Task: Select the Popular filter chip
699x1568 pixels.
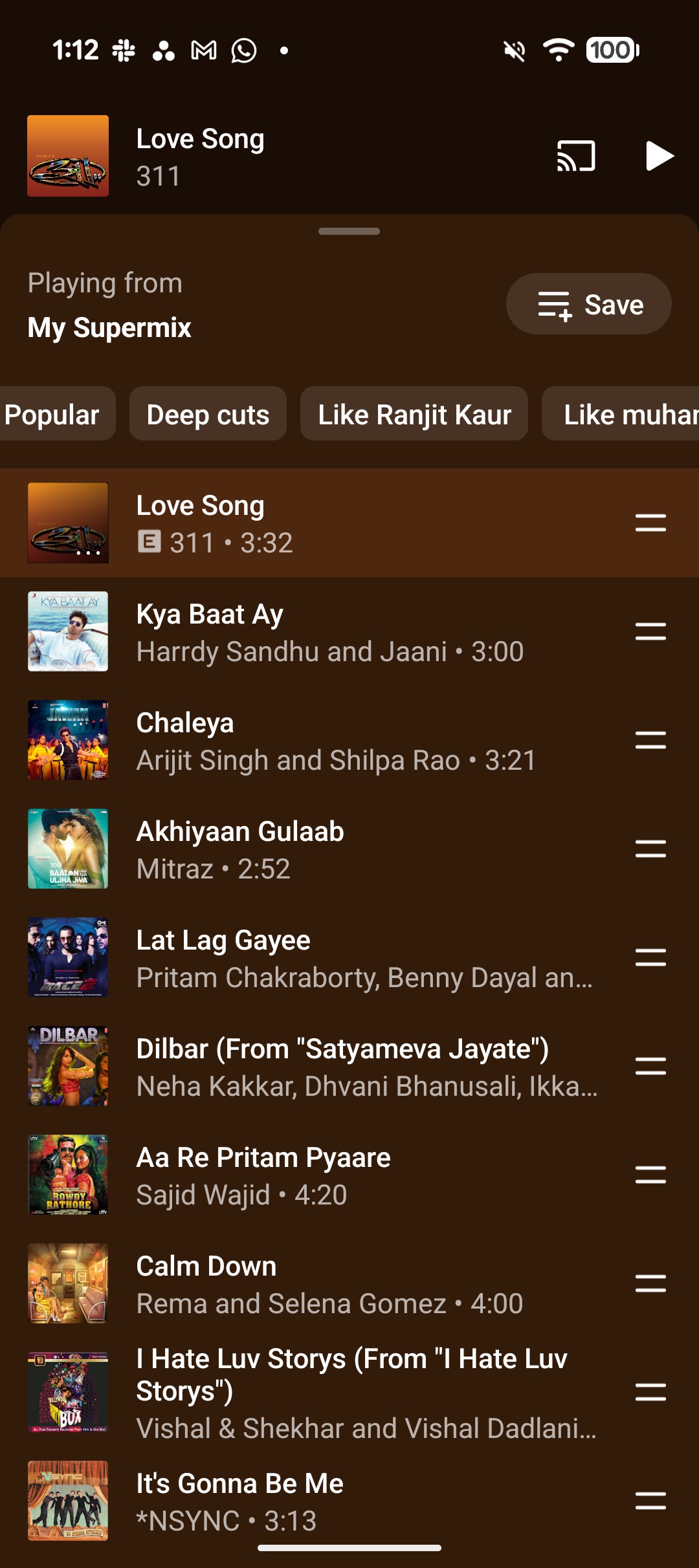Action: [x=53, y=415]
